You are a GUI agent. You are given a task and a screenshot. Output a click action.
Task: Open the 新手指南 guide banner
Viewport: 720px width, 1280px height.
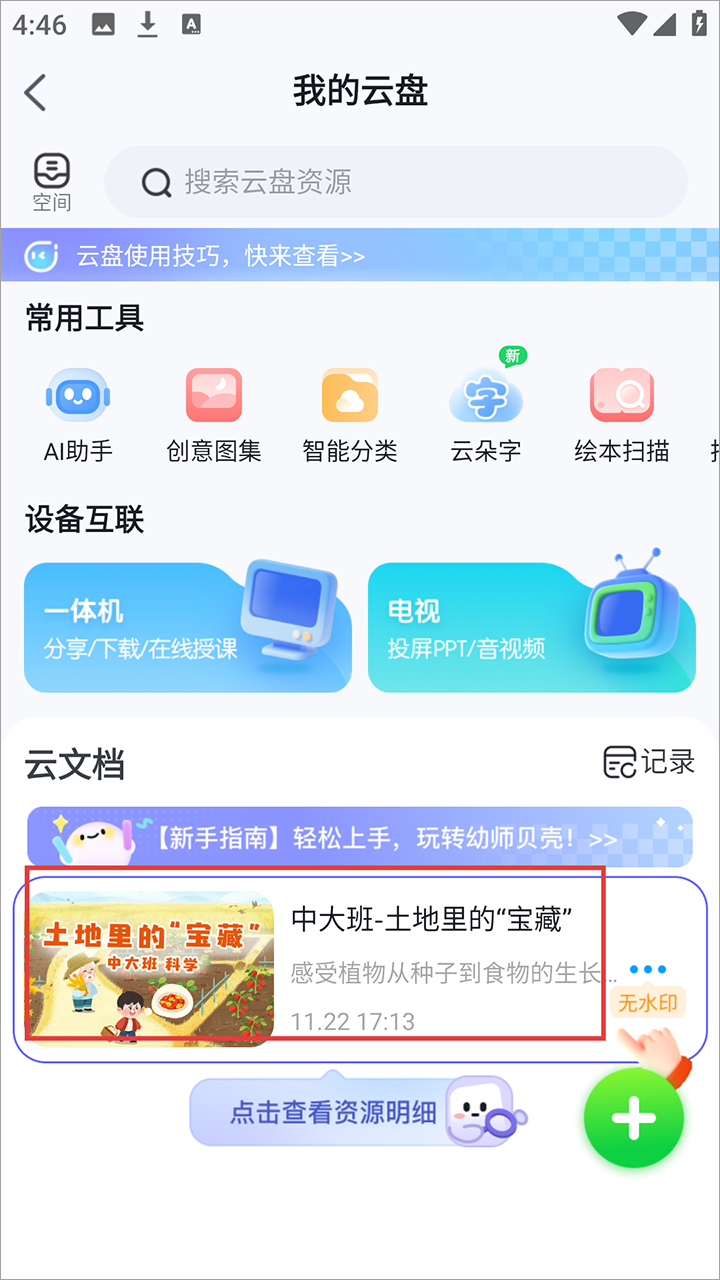point(360,837)
